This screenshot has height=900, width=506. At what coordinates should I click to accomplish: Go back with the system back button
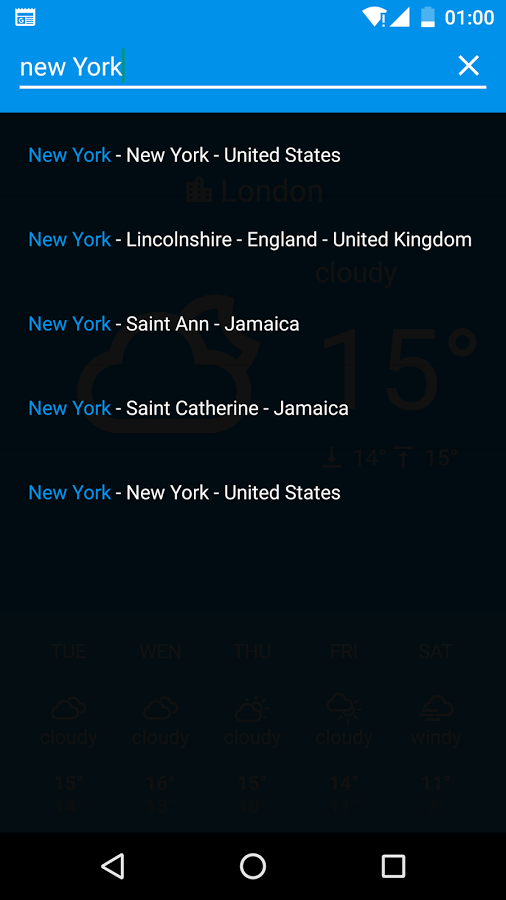click(x=112, y=866)
